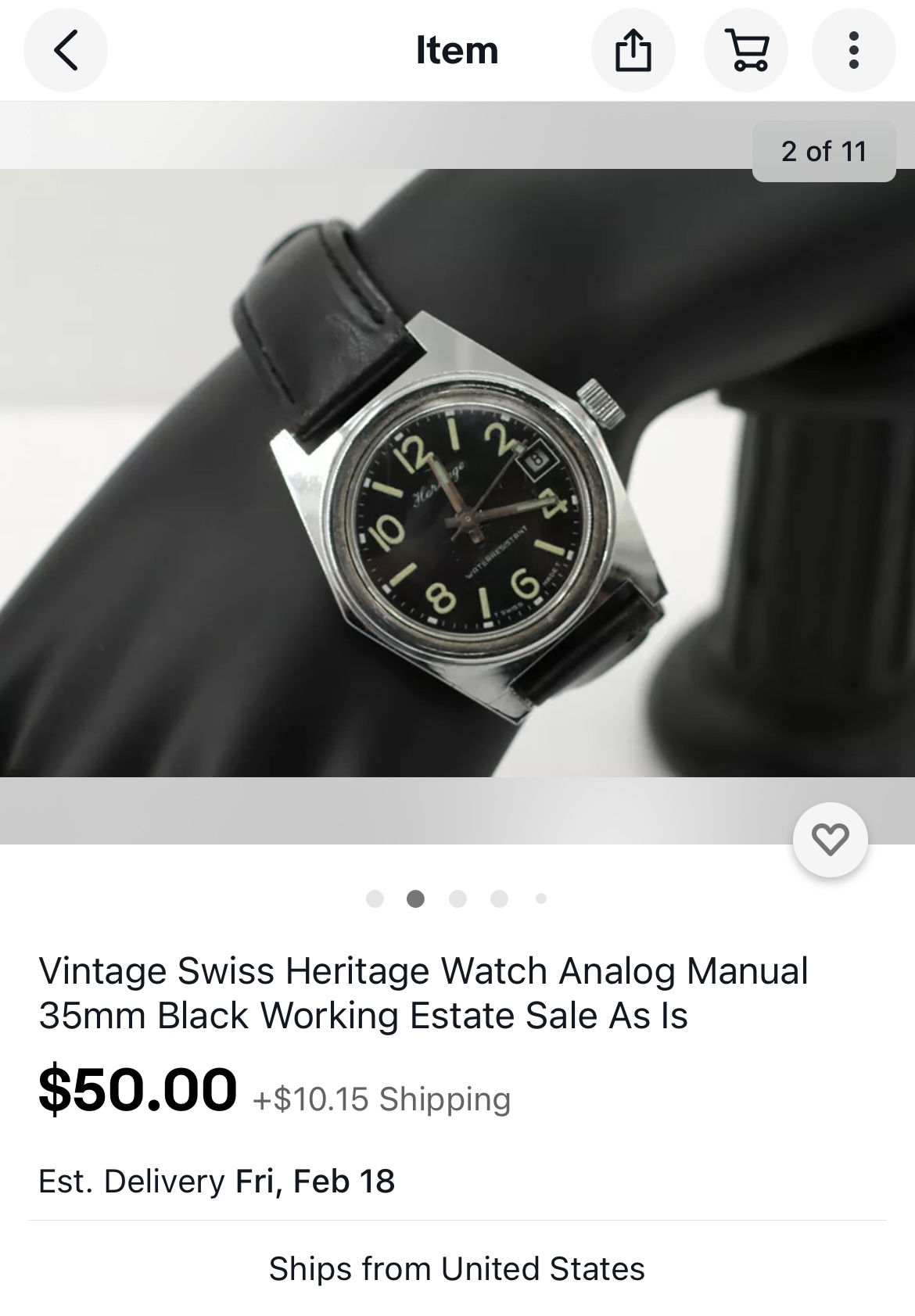Viewport: 915px width, 1316px height.
Task: Tap the photo carousel page dots
Action: [x=457, y=898]
